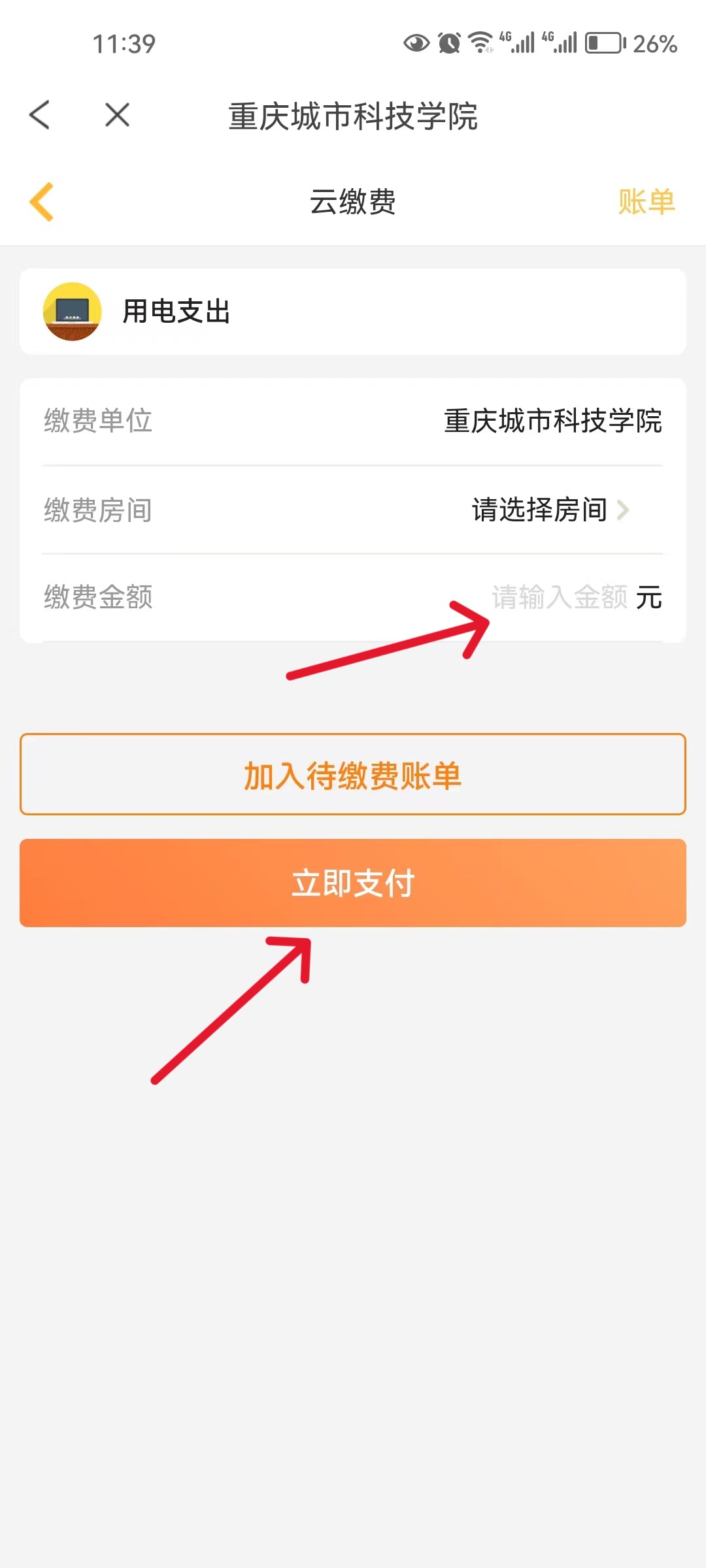
Task: Open the 账单 bills page
Action: pyautogui.click(x=646, y=202)
